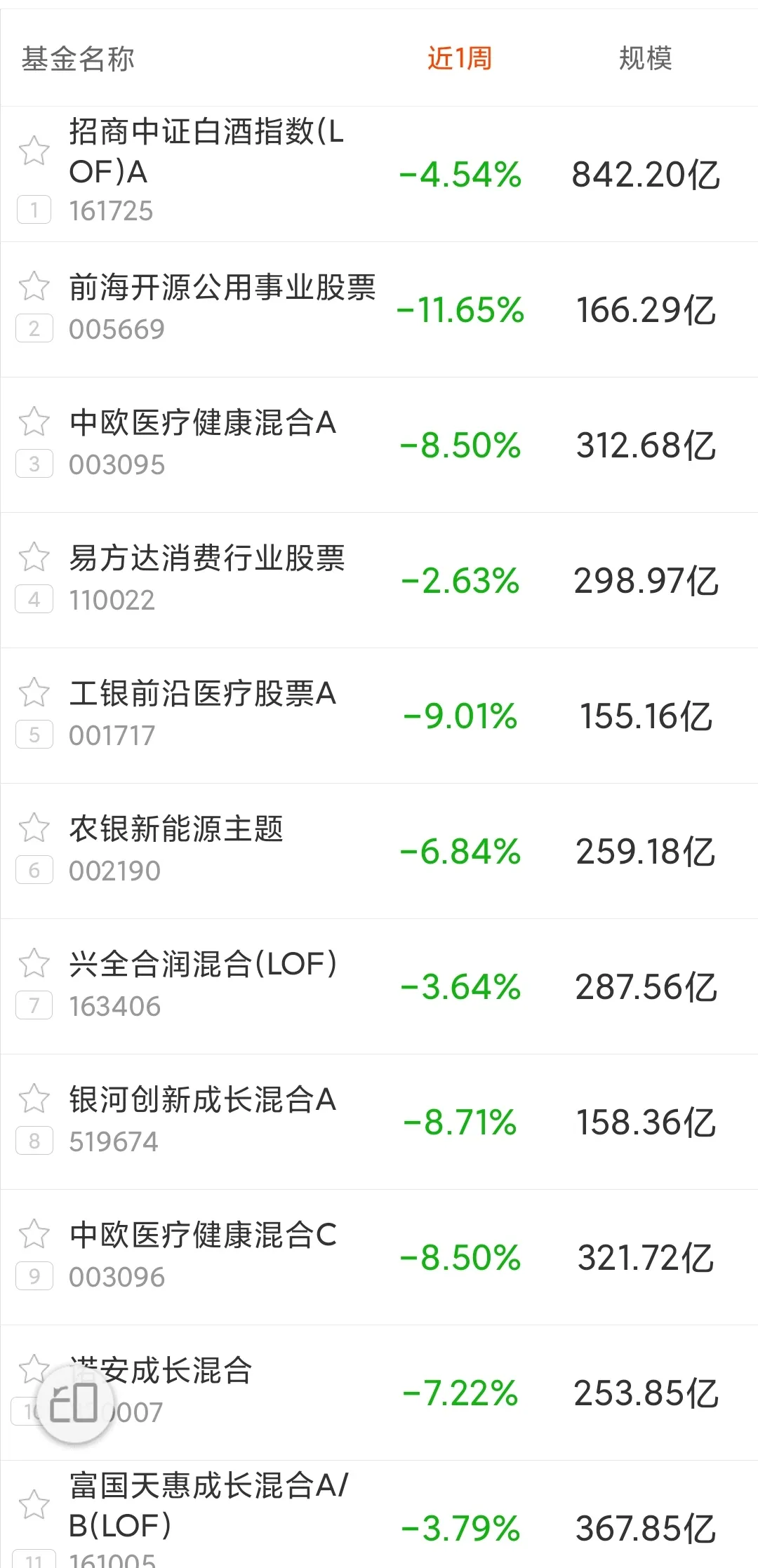View 兴全合润混合(LOF) fund details
The image size is (758, 1568).
click(x=379, y=986)
